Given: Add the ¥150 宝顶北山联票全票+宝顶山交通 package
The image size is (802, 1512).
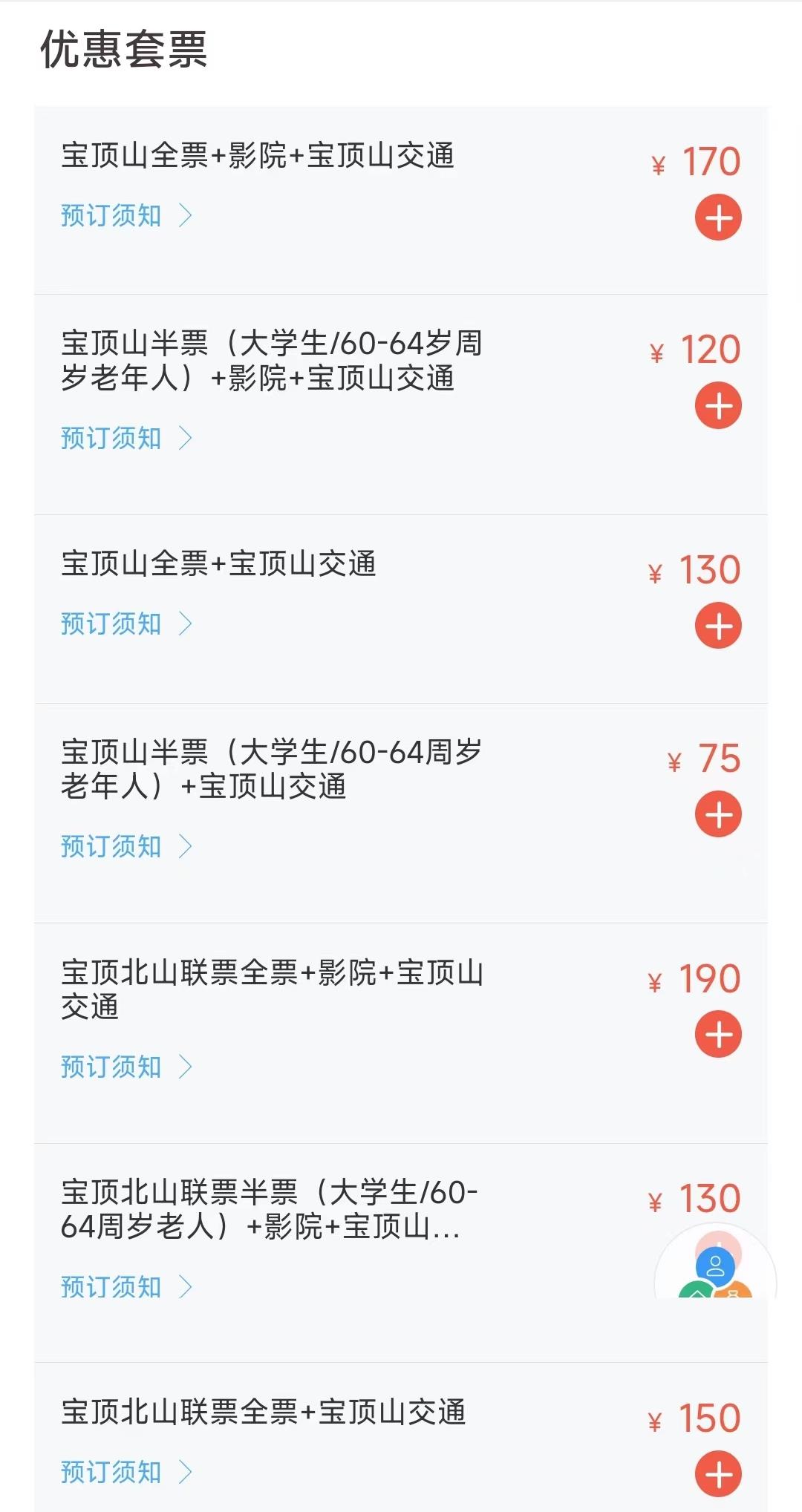Looking at the screenshot, I should (718, 1474).
